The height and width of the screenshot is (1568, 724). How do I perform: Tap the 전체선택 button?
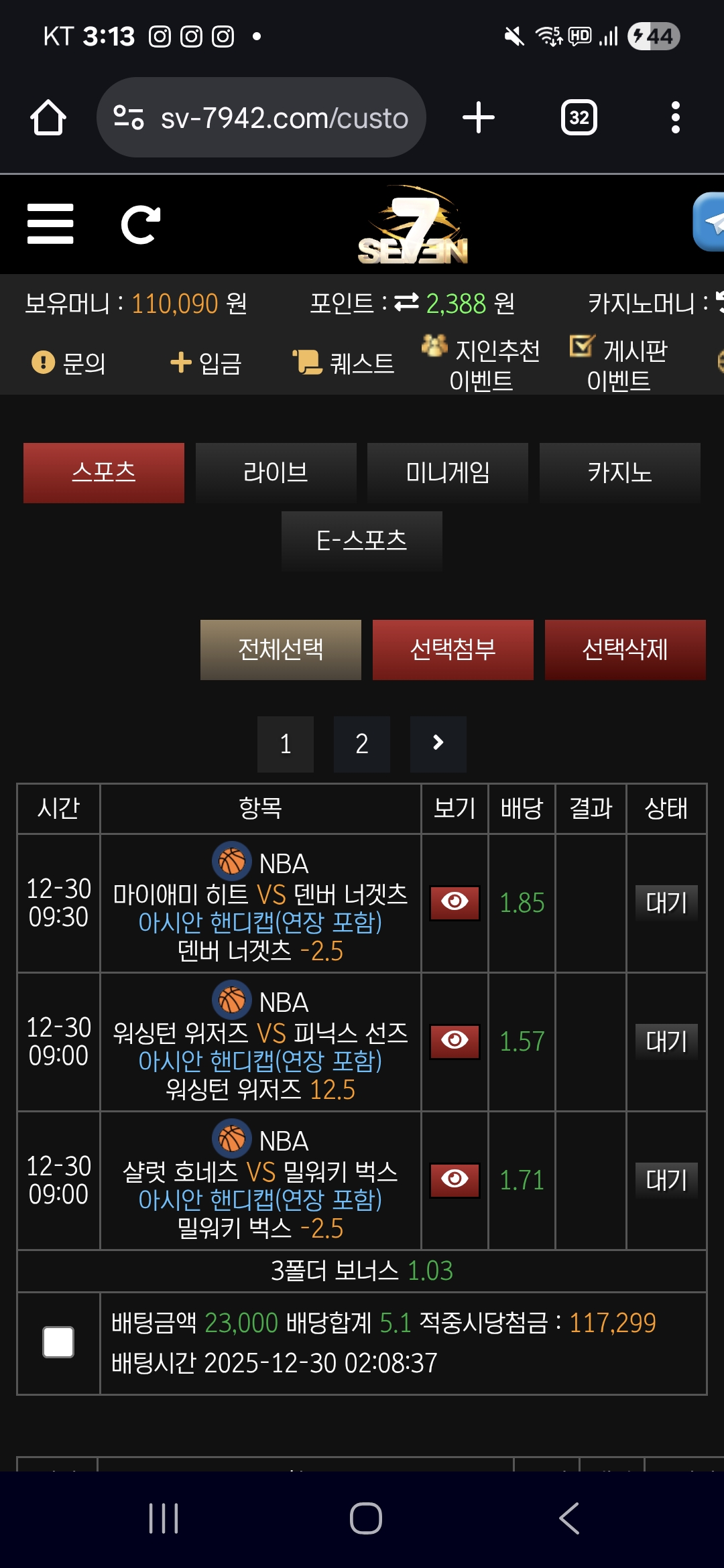[280, 649]
